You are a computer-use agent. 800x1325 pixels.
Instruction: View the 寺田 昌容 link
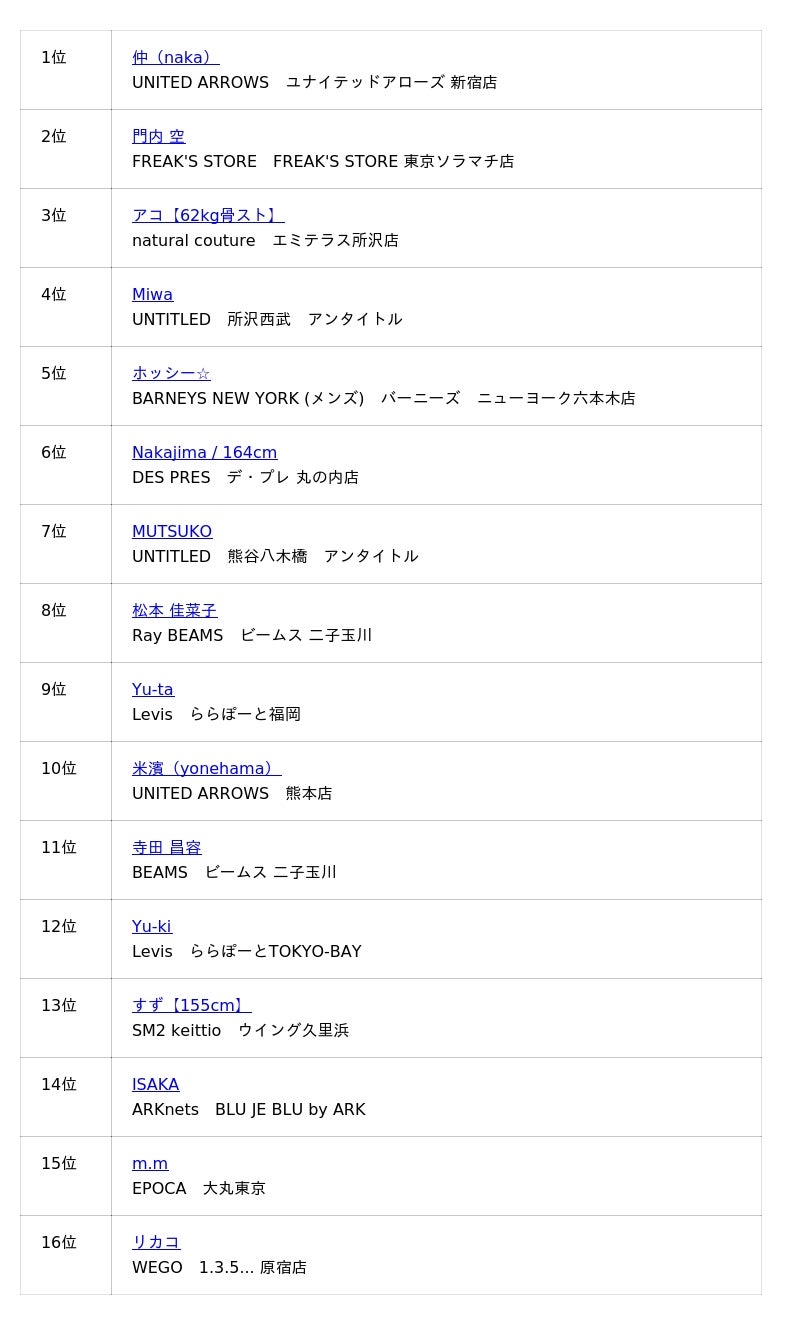pyautogui.click(x=166, y=847)
